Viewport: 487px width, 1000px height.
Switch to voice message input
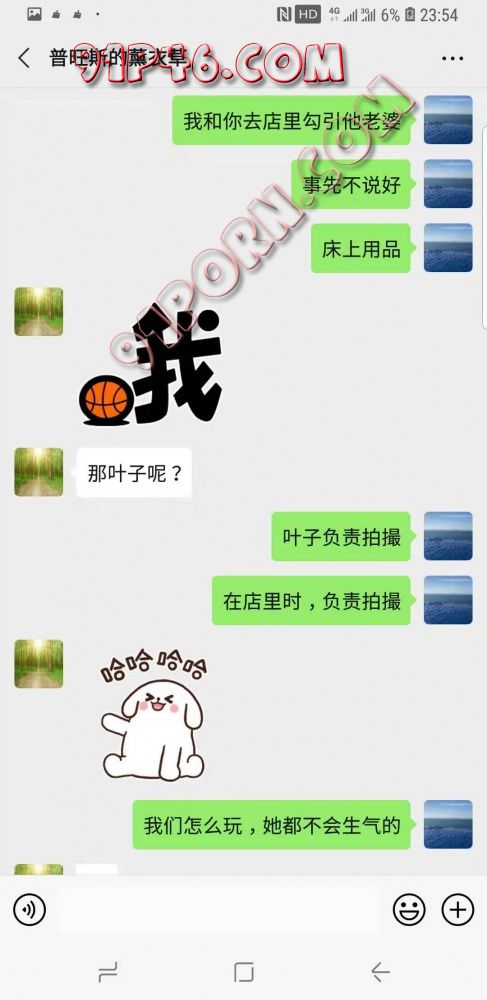click(29, 909)
